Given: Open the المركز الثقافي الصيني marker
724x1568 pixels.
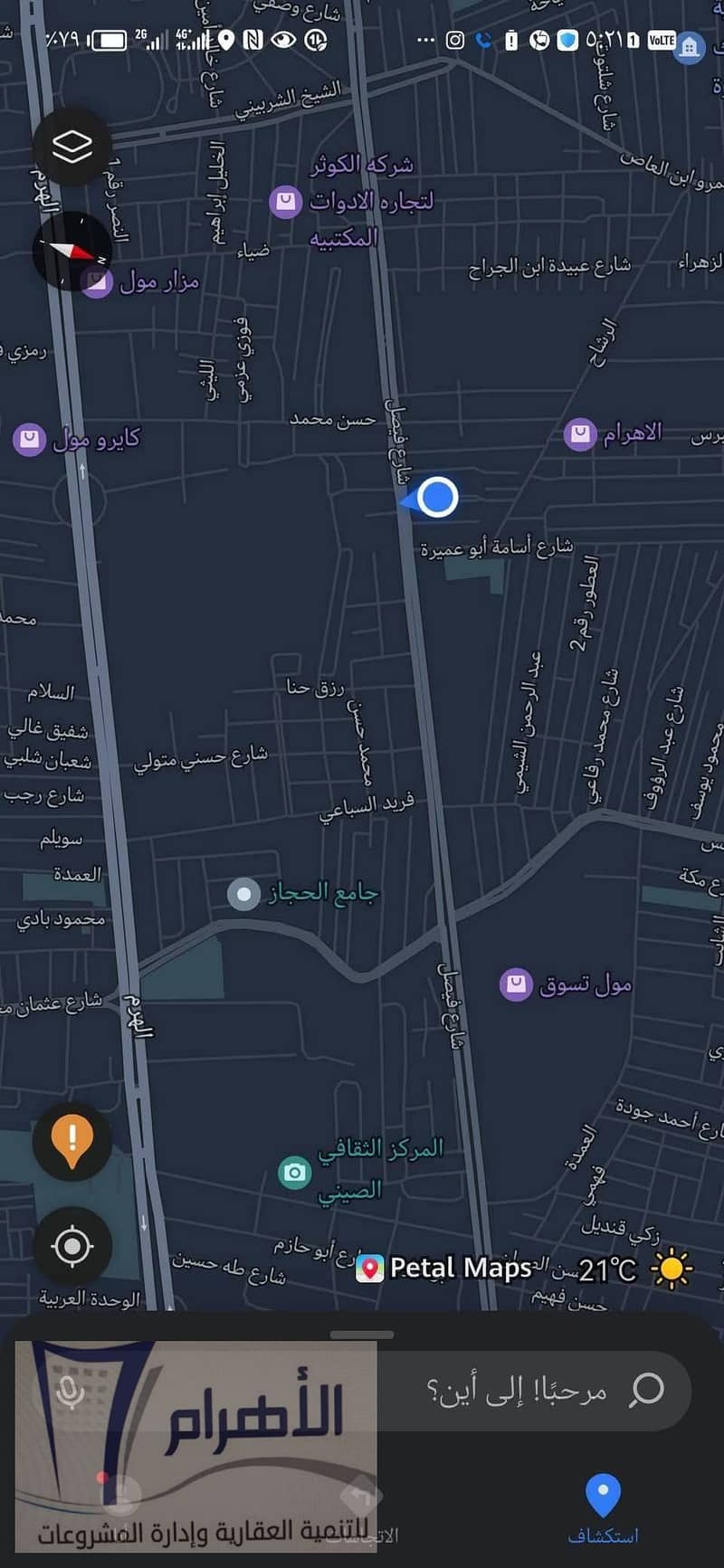Looking at the screenshot, I should [295, 1173].
